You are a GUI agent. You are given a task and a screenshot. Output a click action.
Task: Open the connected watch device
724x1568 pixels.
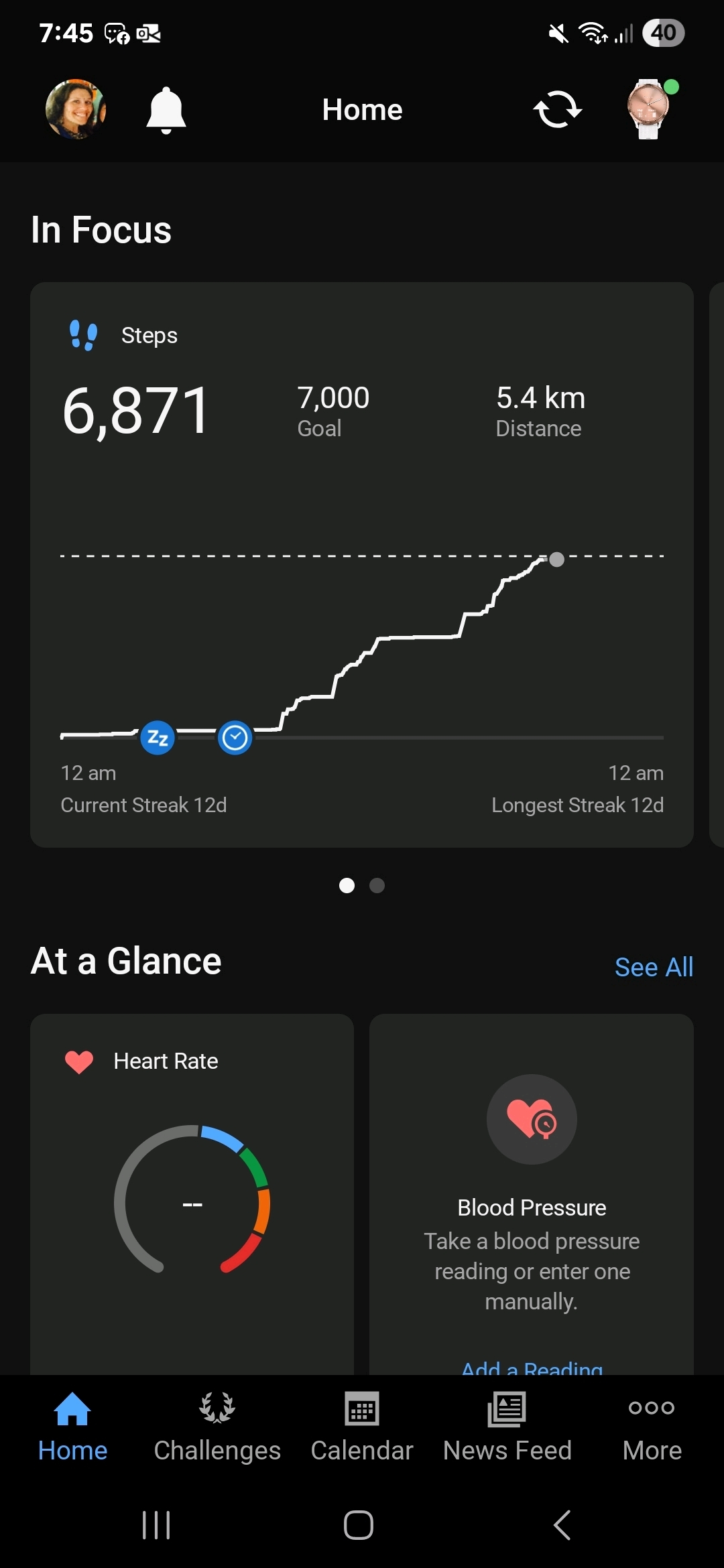click(648, 109)
